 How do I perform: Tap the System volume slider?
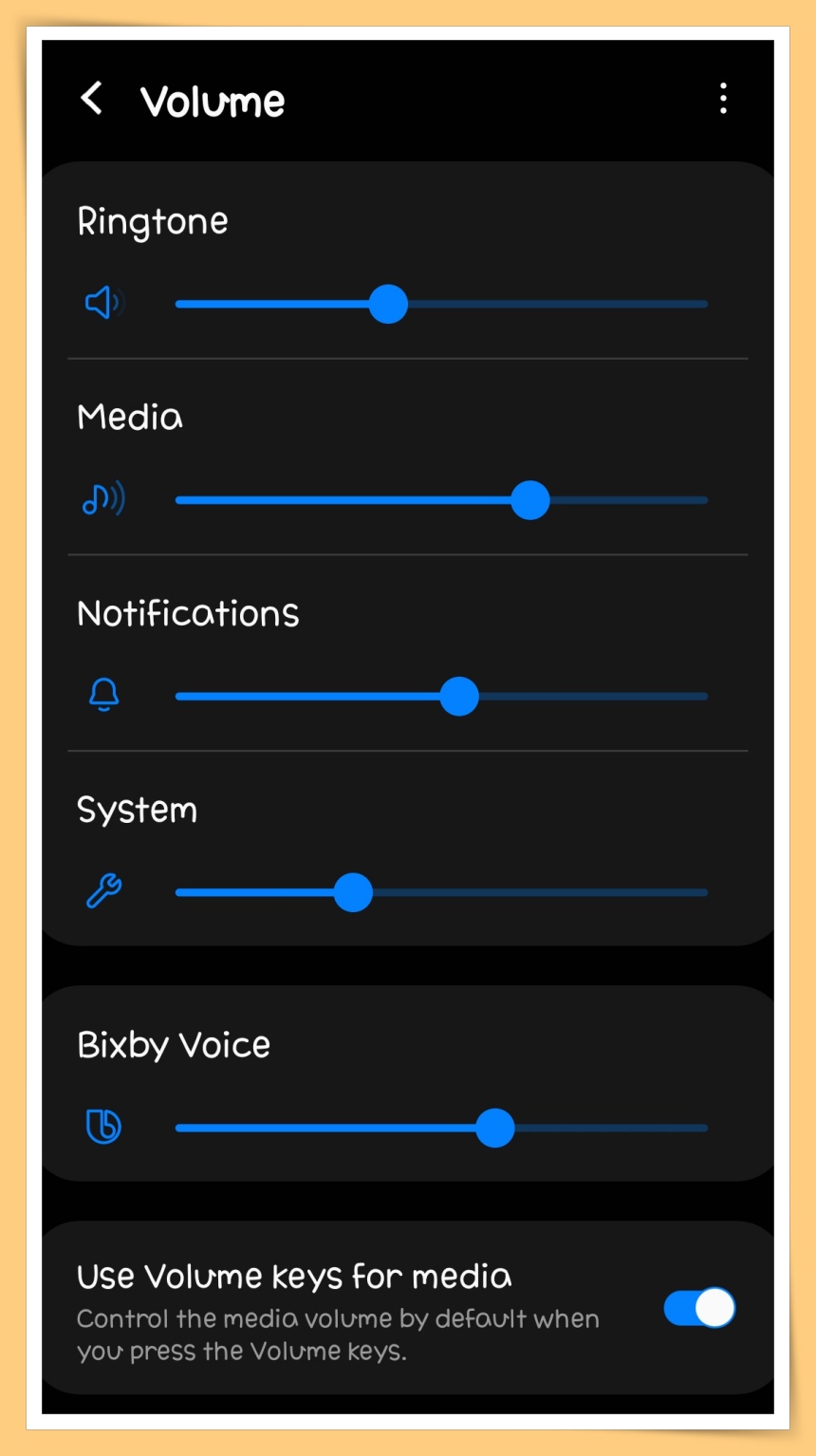point(441,893)
